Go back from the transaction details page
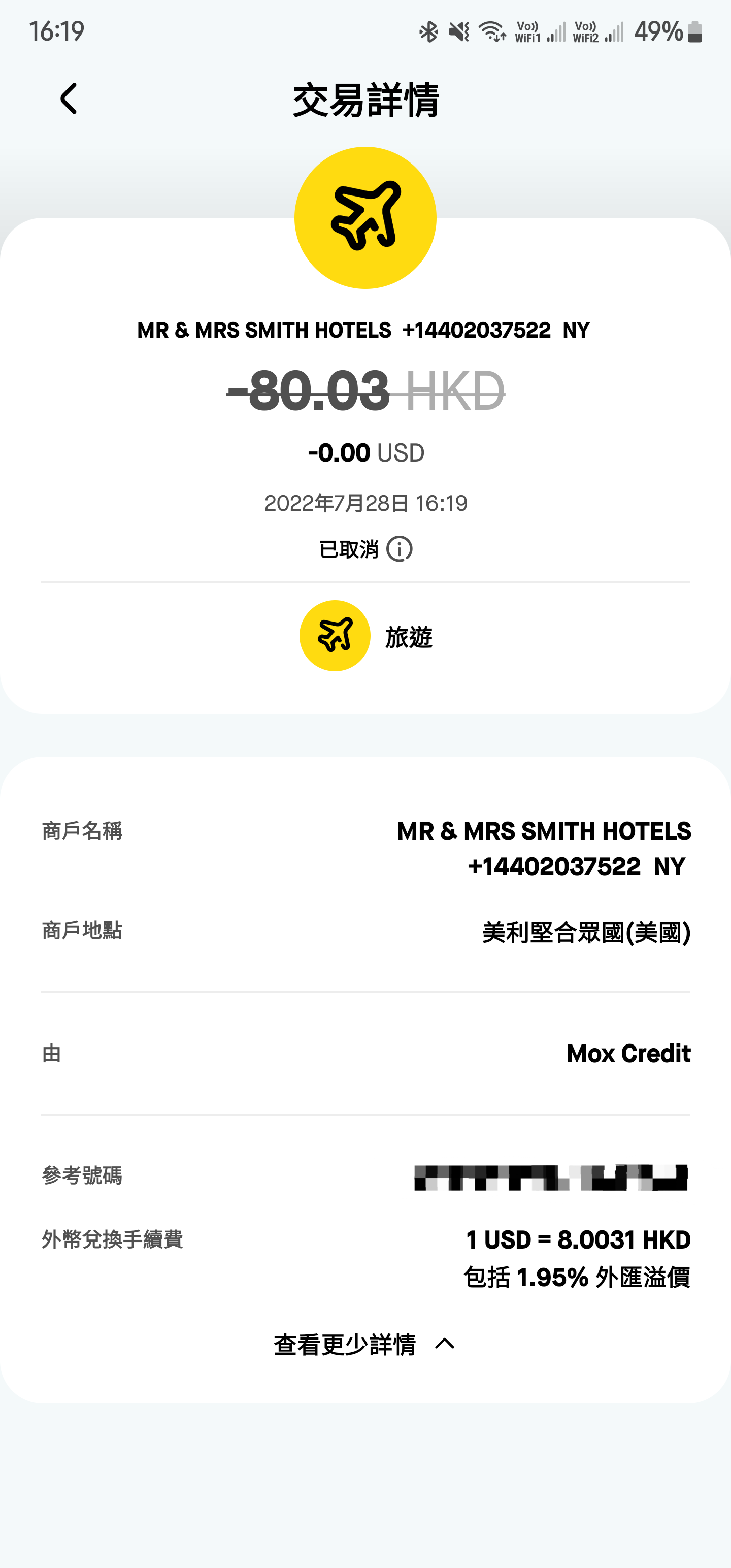The image size is (731, 1568). coord(69,99)
